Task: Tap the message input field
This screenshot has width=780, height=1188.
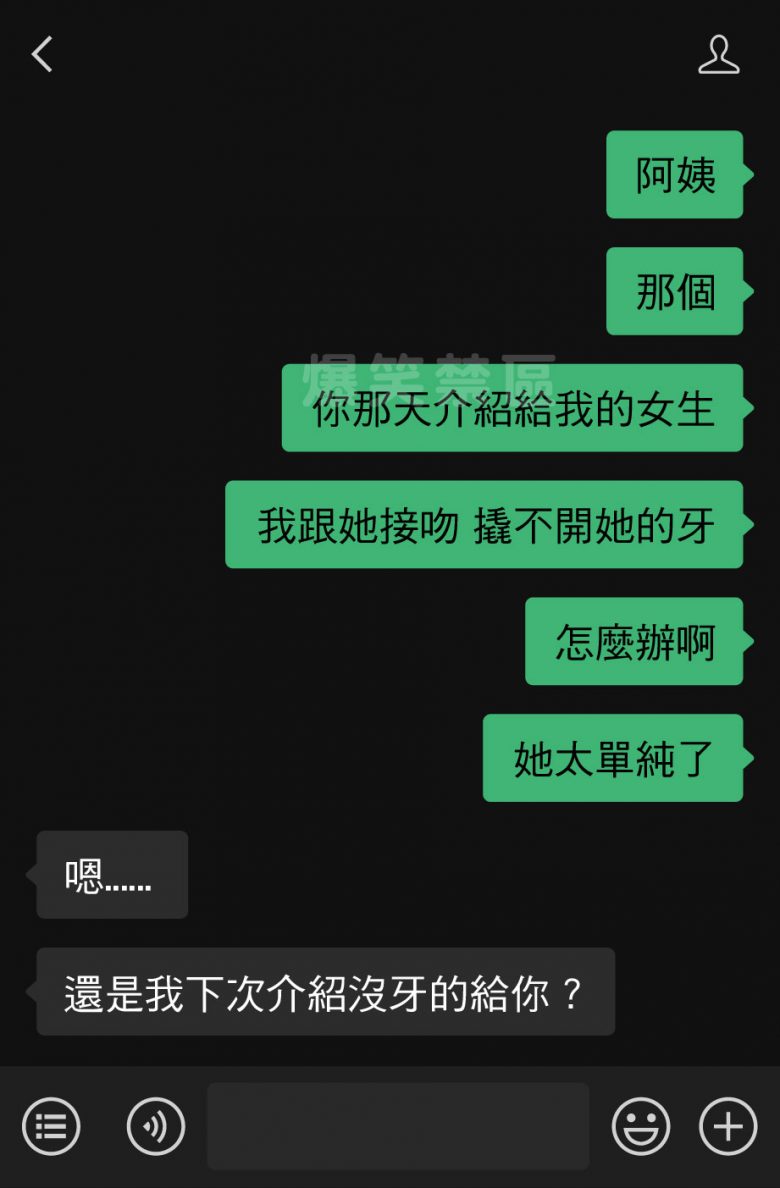Action: tap(398, 1125)
